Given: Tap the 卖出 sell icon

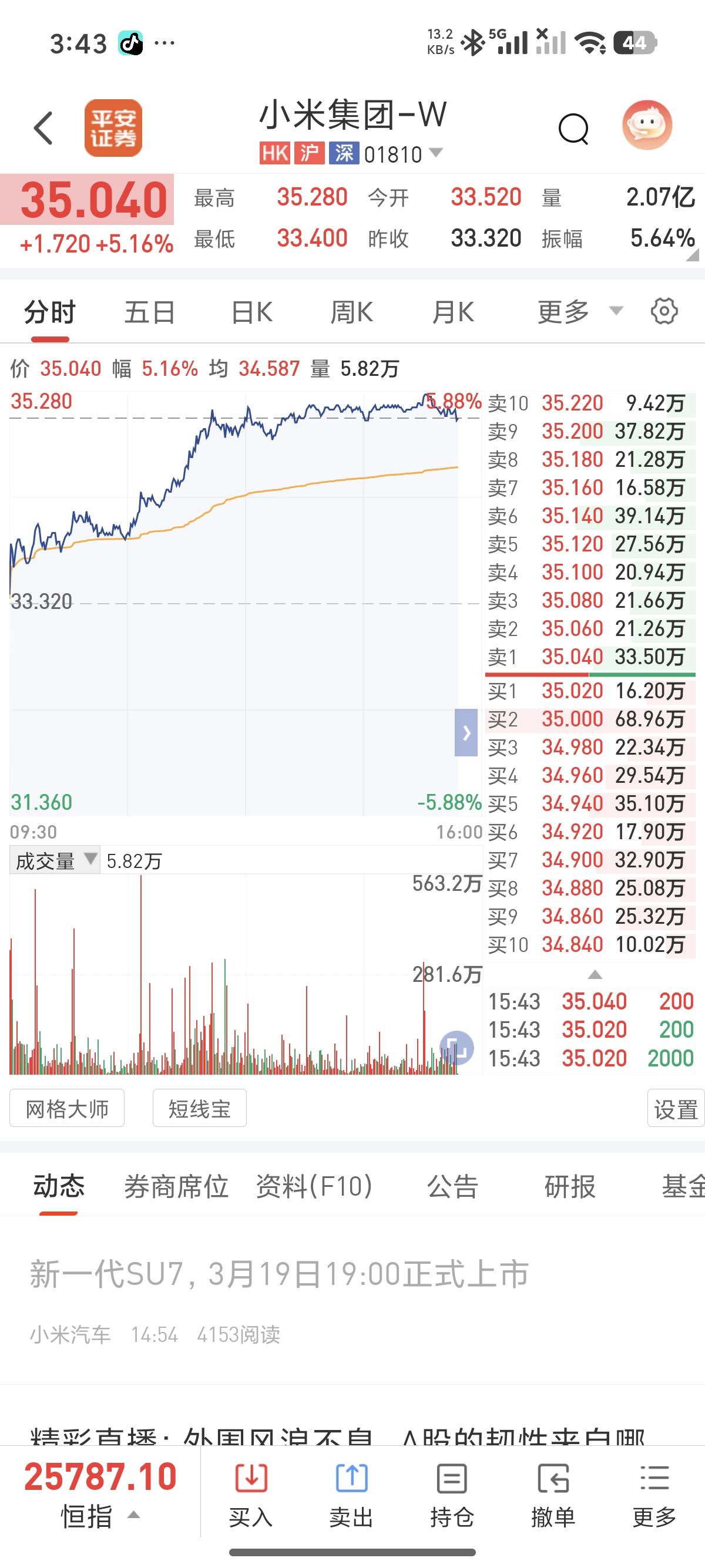Looking at the screenshot, I should pyautogui.click(x=351, y=1479).
